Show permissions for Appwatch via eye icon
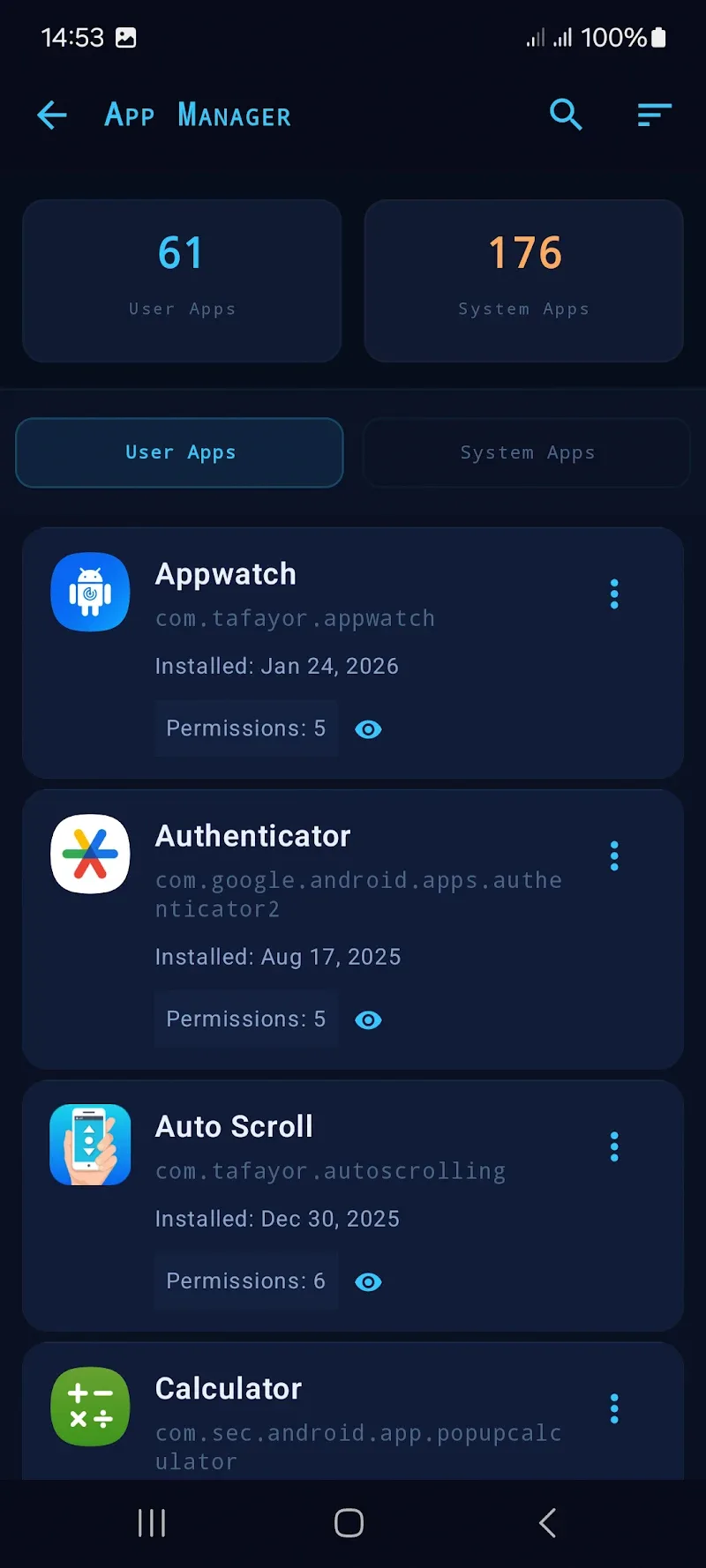 [x=368, y=729]
